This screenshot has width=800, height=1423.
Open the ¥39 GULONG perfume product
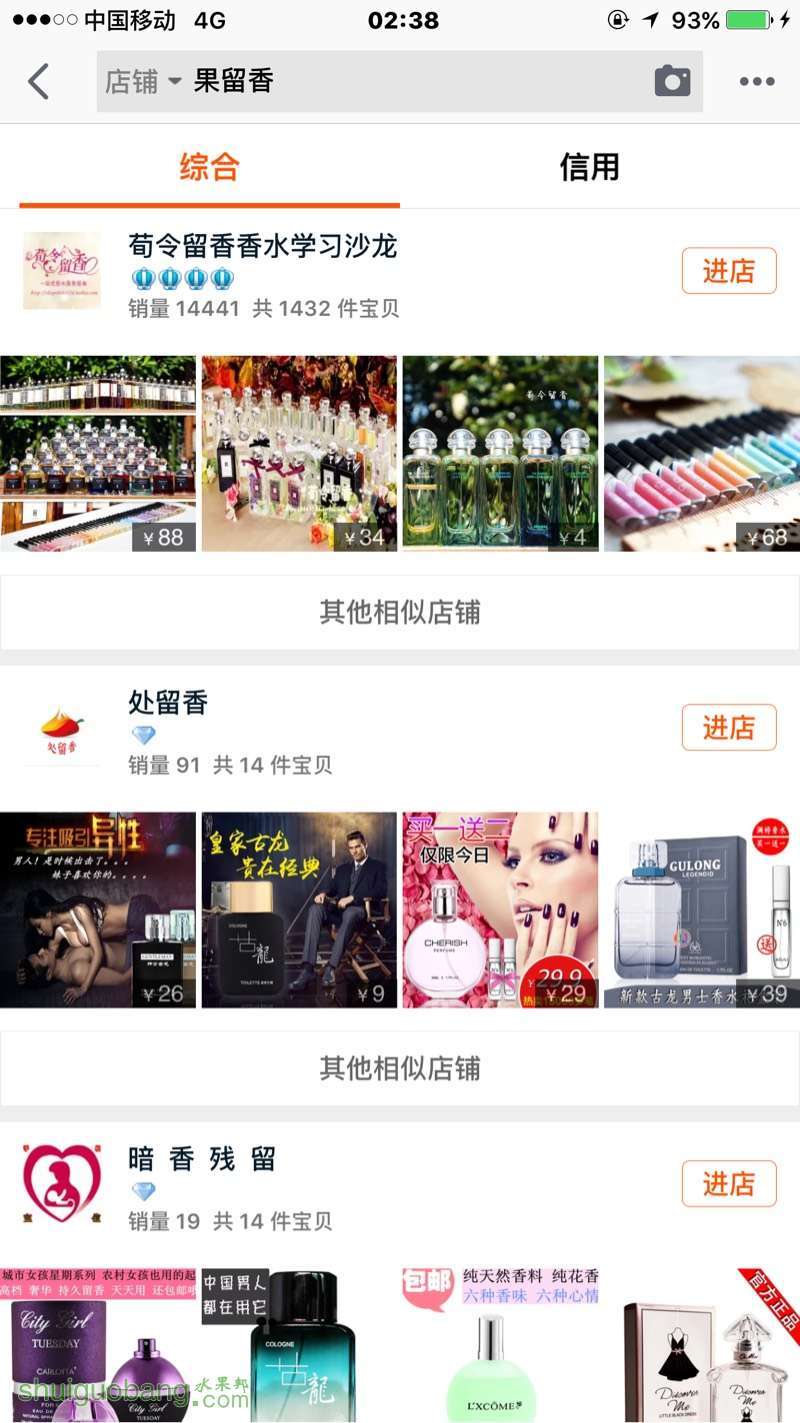click(x=702, y=910)
